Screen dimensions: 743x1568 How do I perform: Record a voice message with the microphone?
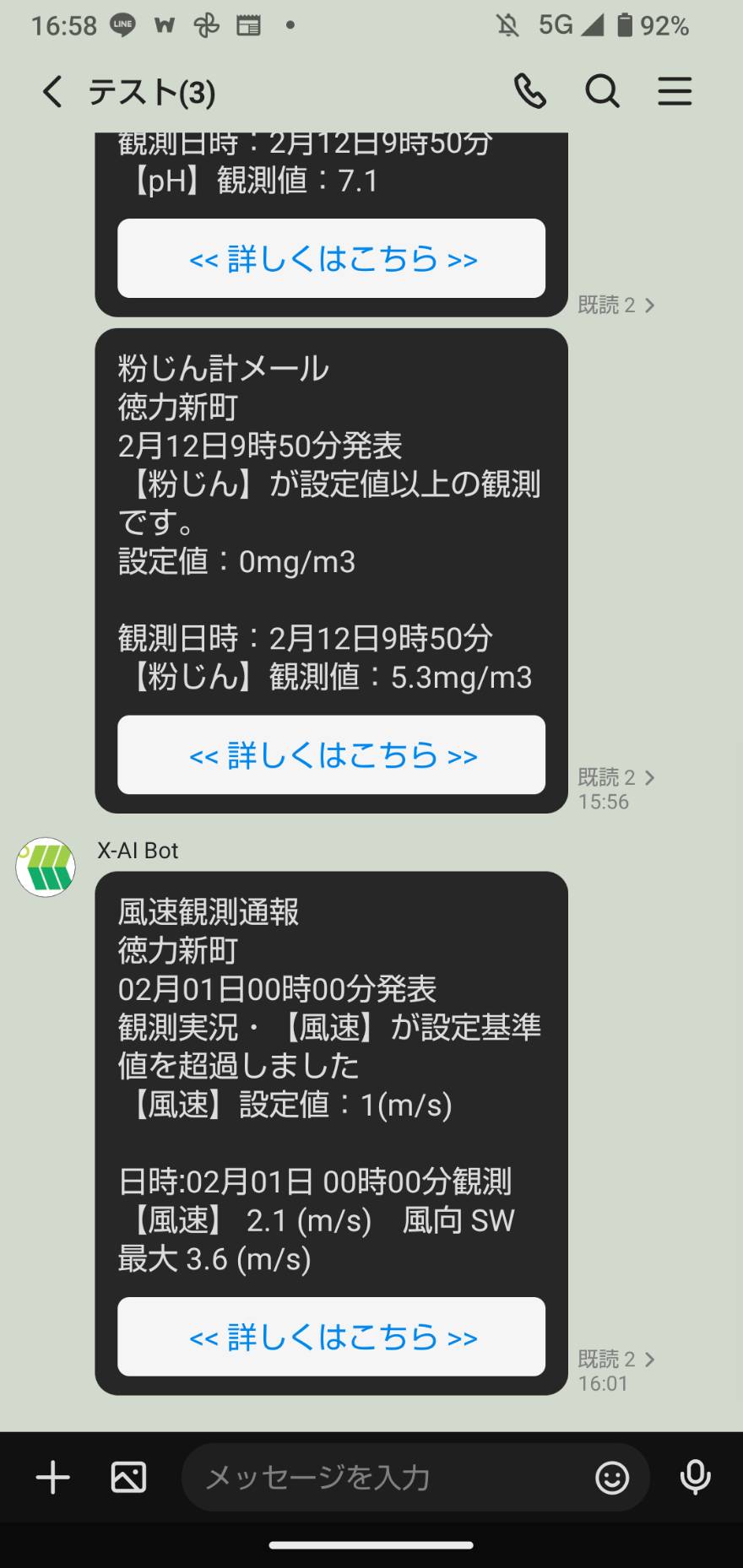[x=695, y=1478]
